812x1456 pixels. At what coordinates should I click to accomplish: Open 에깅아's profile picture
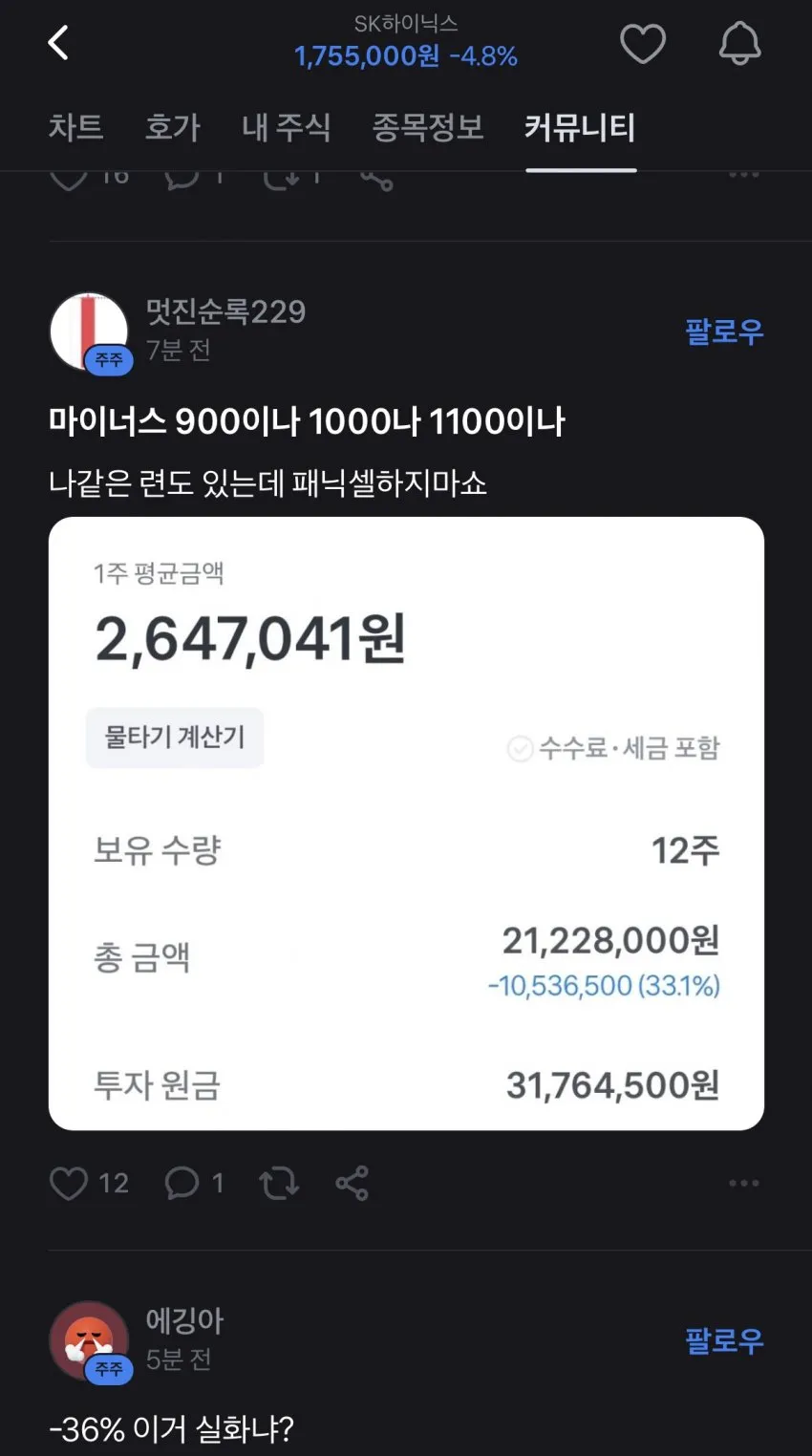point(89,1340)
